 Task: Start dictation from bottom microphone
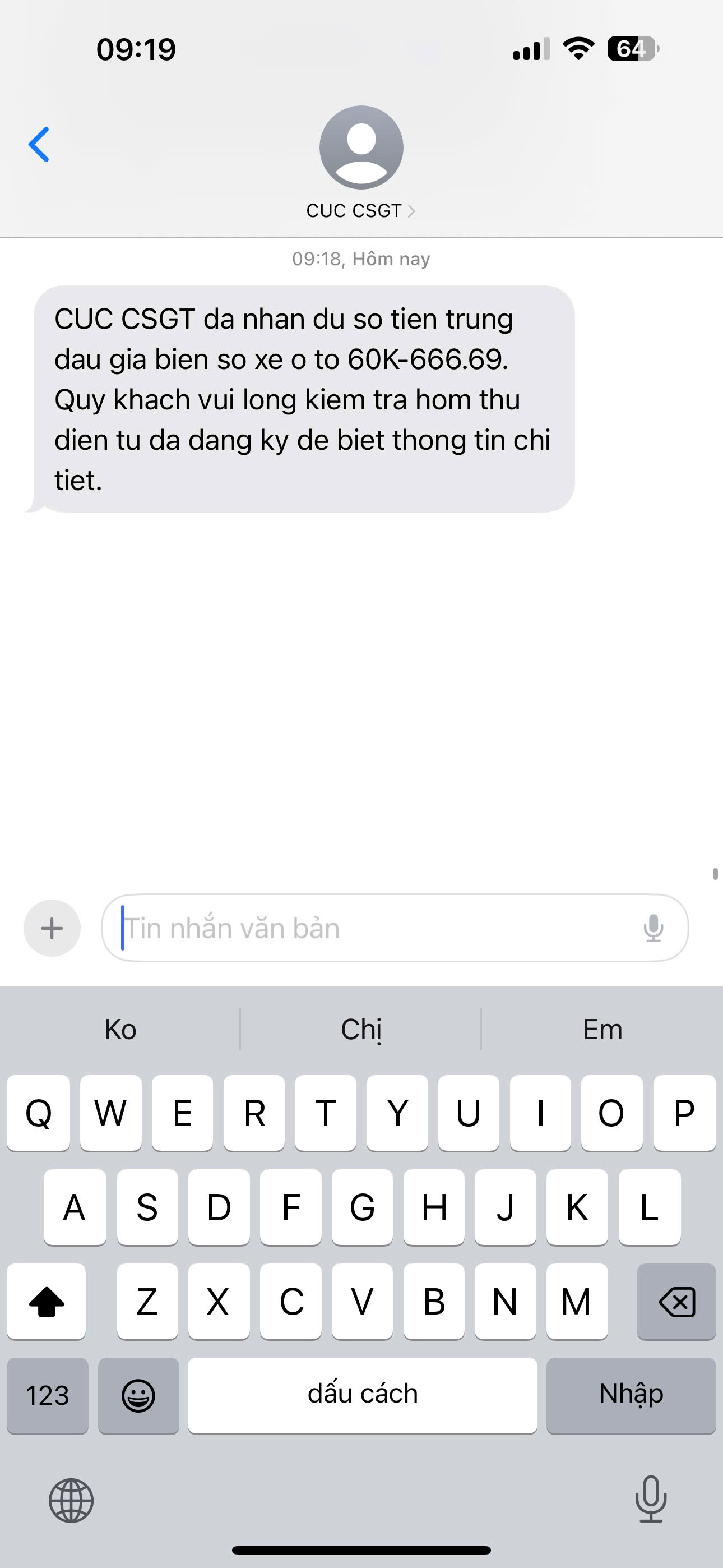click(651, 1498)
